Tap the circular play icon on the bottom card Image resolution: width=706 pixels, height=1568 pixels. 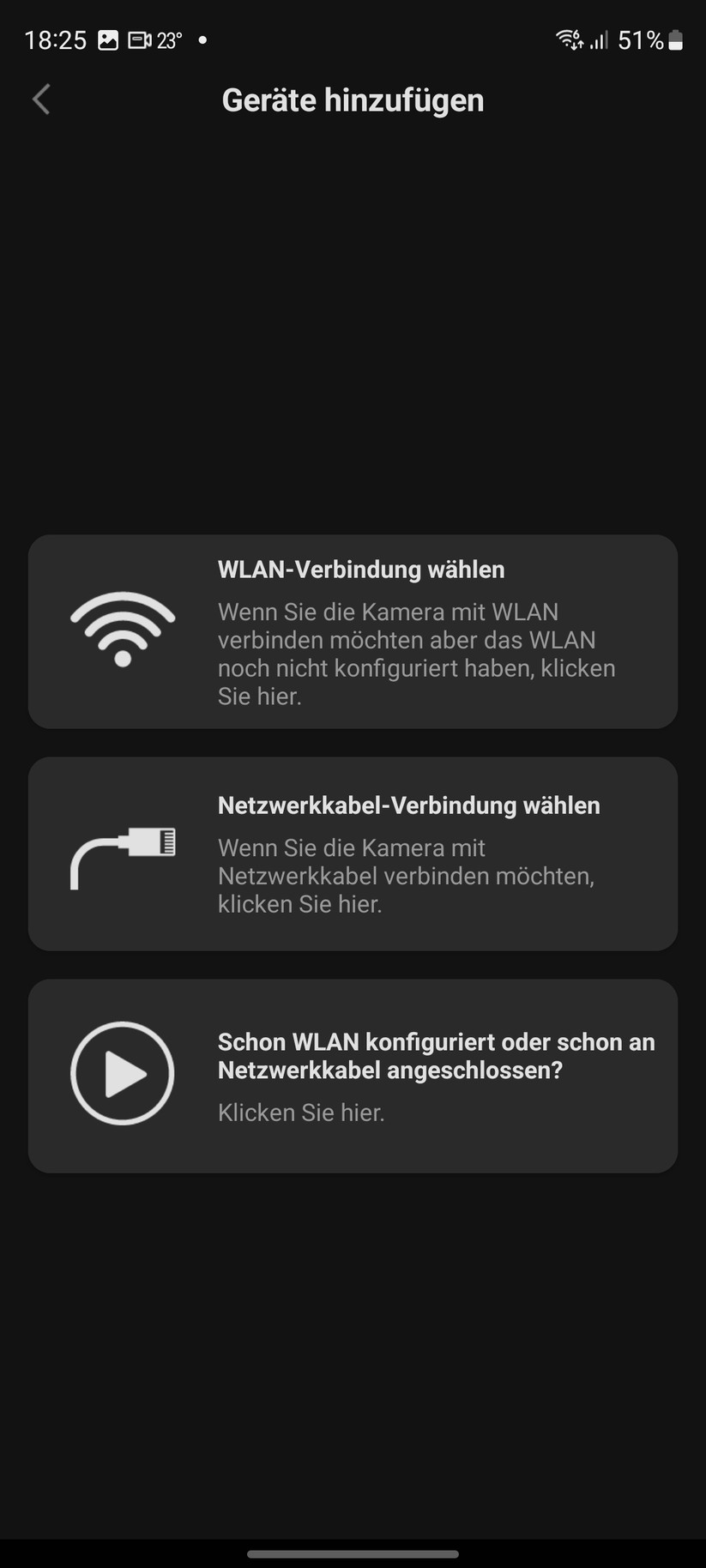123,1074
